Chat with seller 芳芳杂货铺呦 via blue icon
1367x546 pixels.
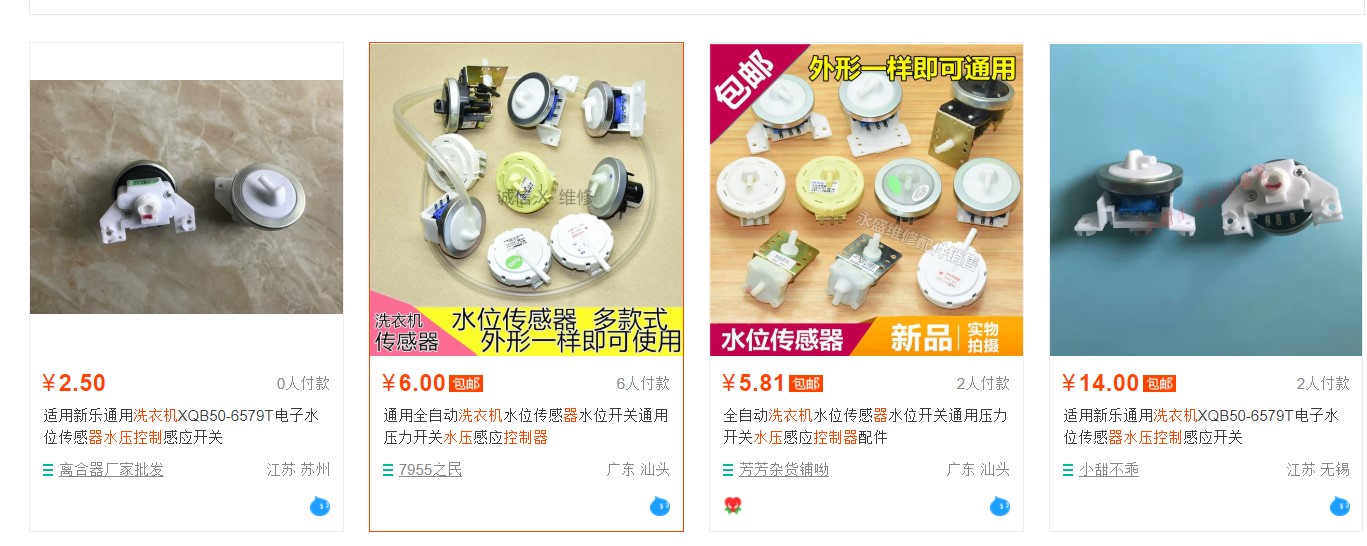click(1000, 506)
